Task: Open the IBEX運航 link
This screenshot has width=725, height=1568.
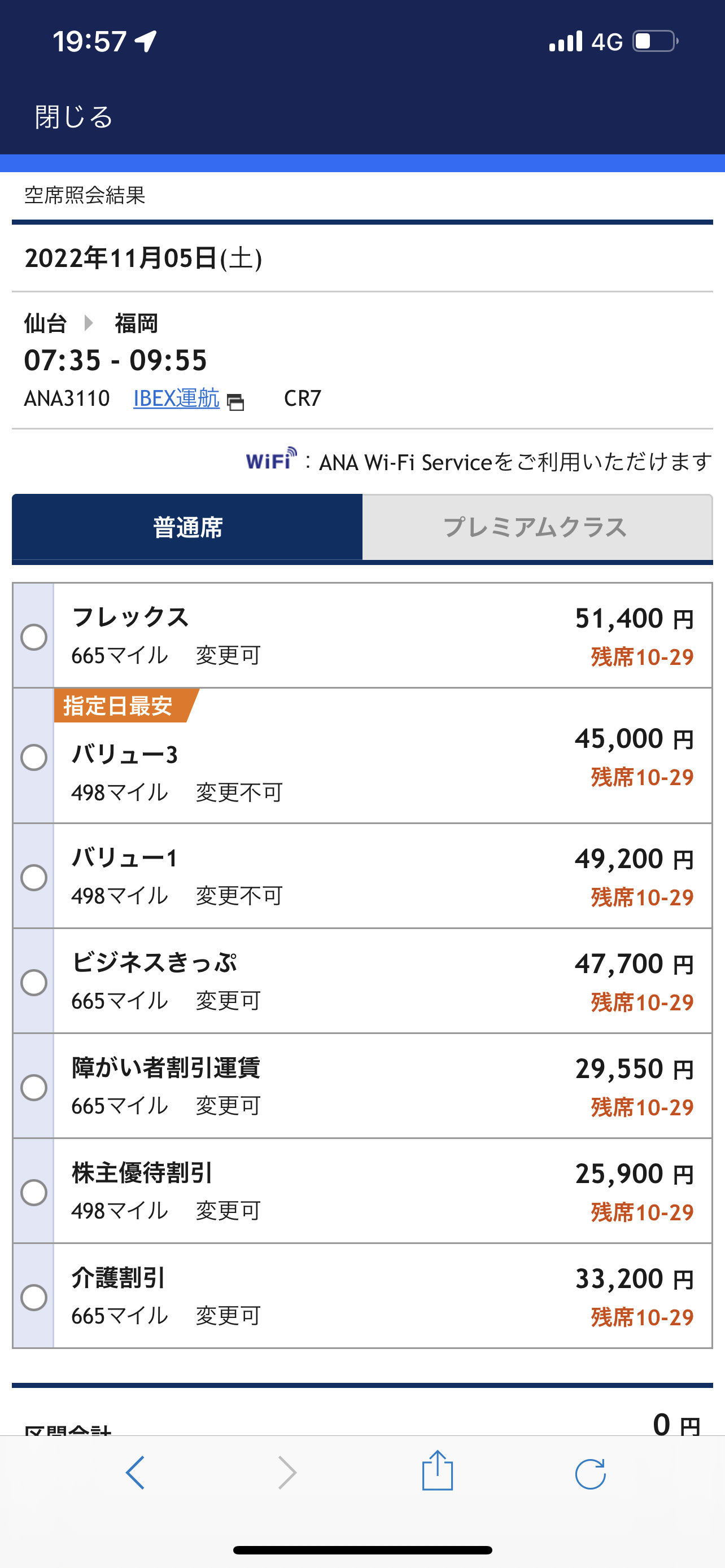Action: coord(177,398)
